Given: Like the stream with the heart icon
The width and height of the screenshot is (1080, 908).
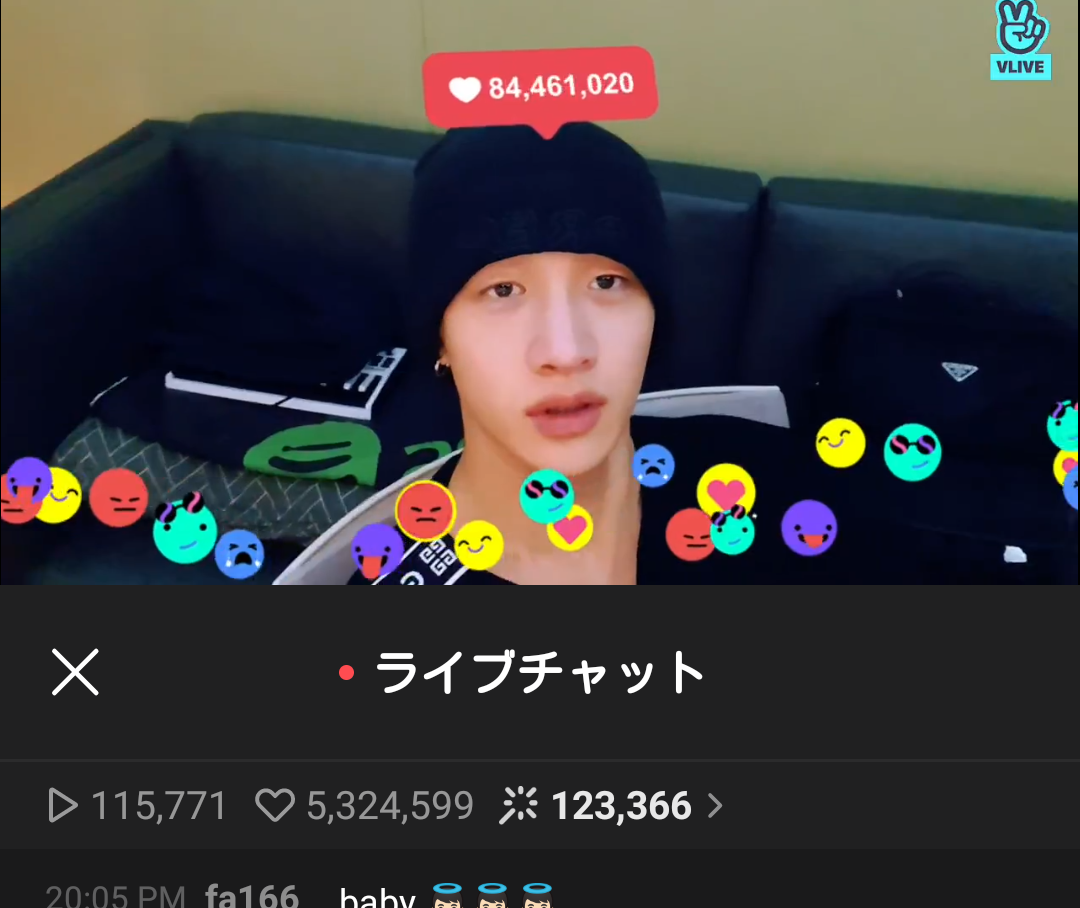Looking at the screenshot, I should point(275,806).
